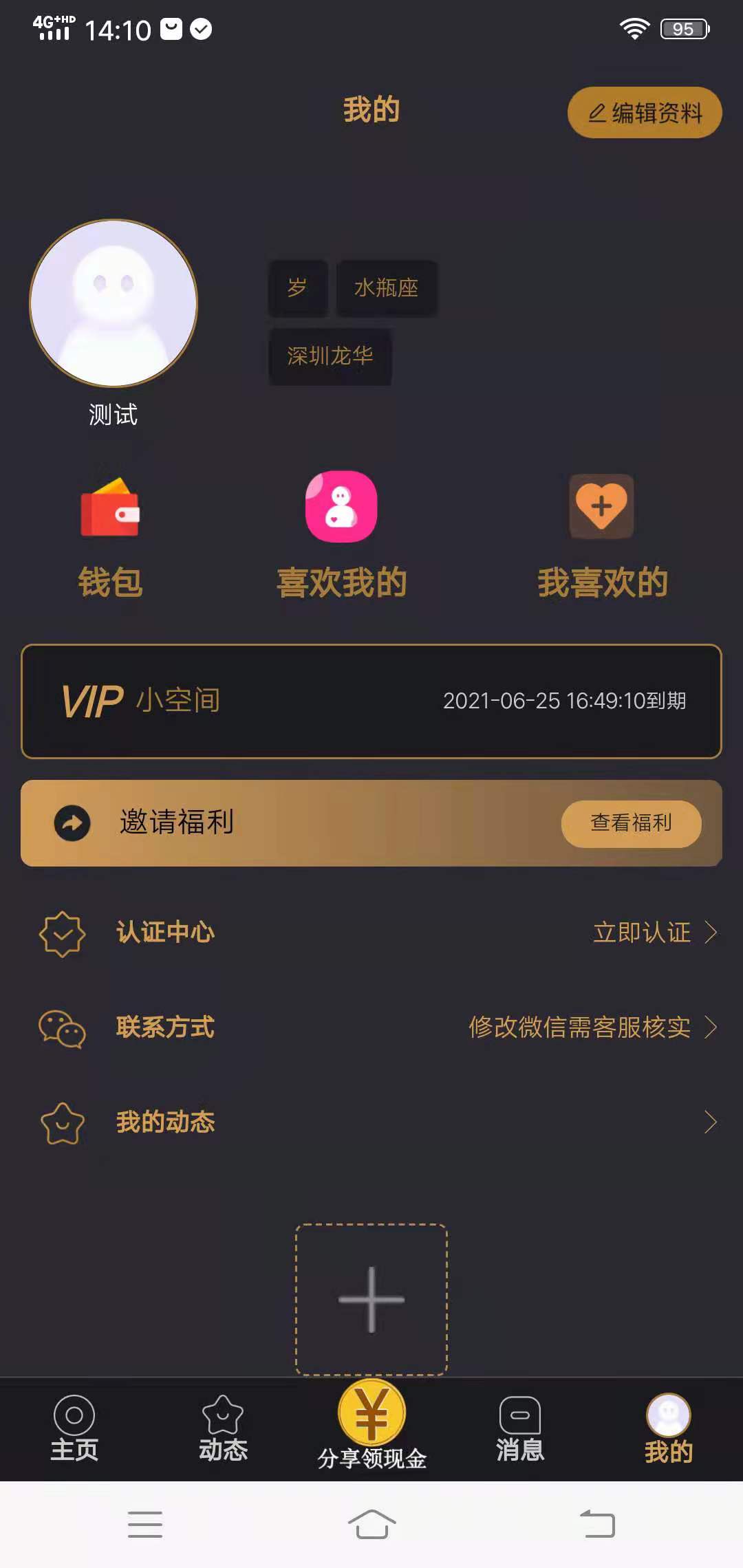Tap the system back button
The width and height of the screenshot is (743, 1568).
click(x=597, y=1524)
